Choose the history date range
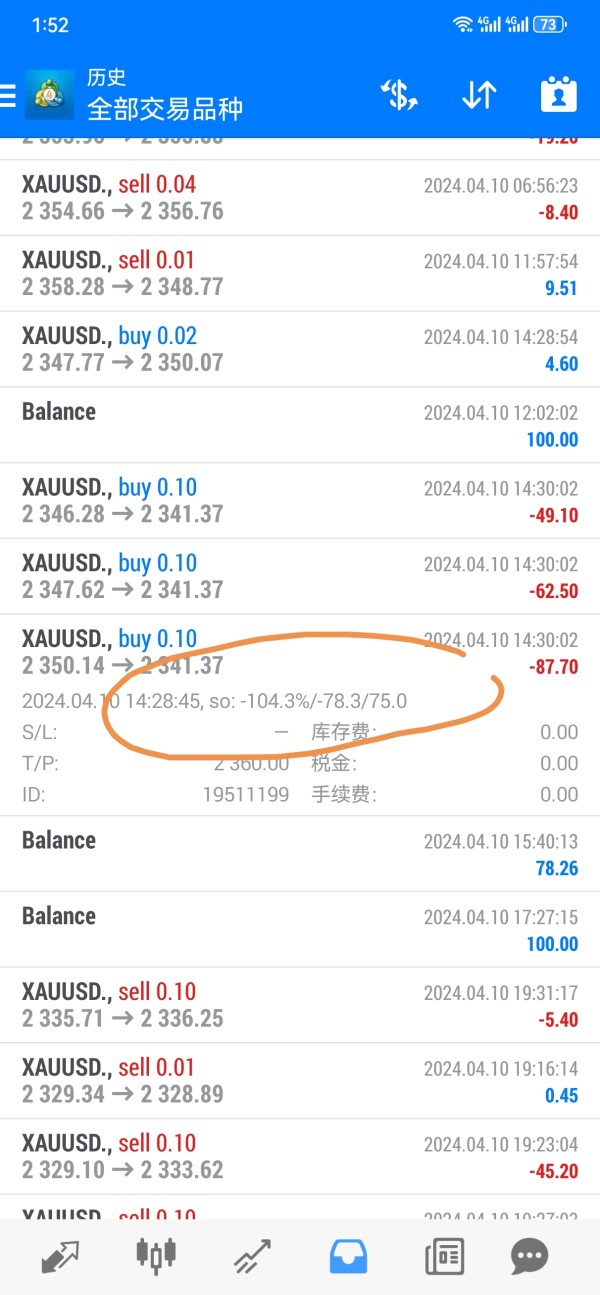Screen dimensions: 600x1295 559,95
